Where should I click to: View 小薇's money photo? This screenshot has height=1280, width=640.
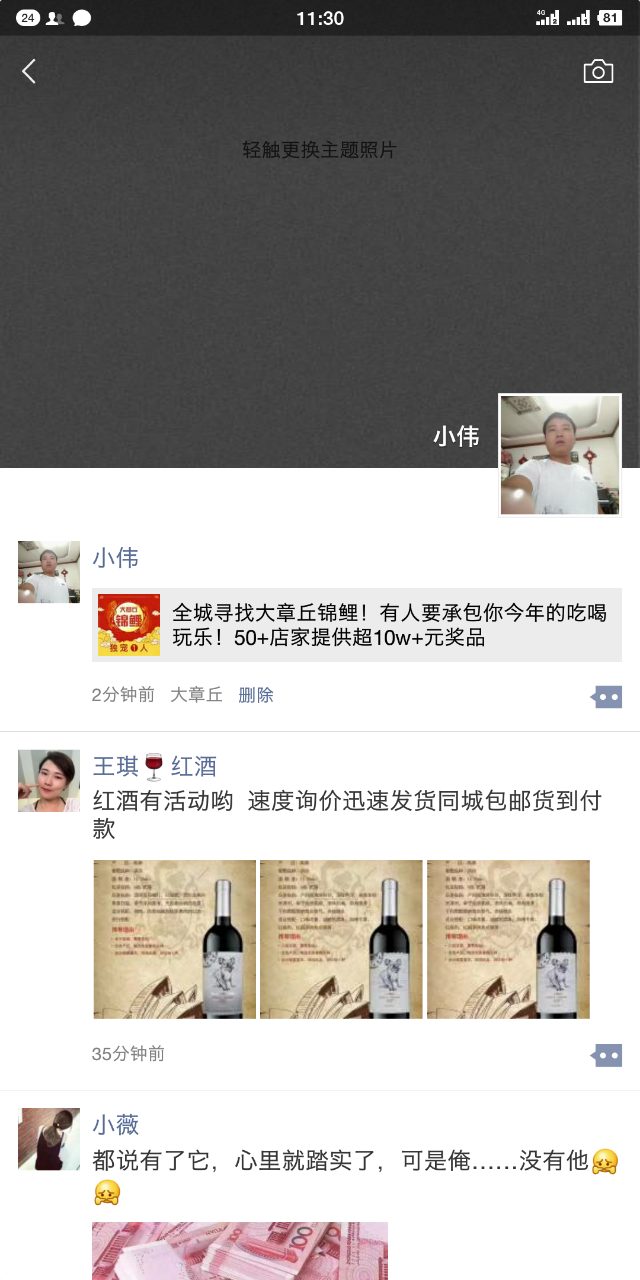pyautogui.click(x=240, y=1250)
